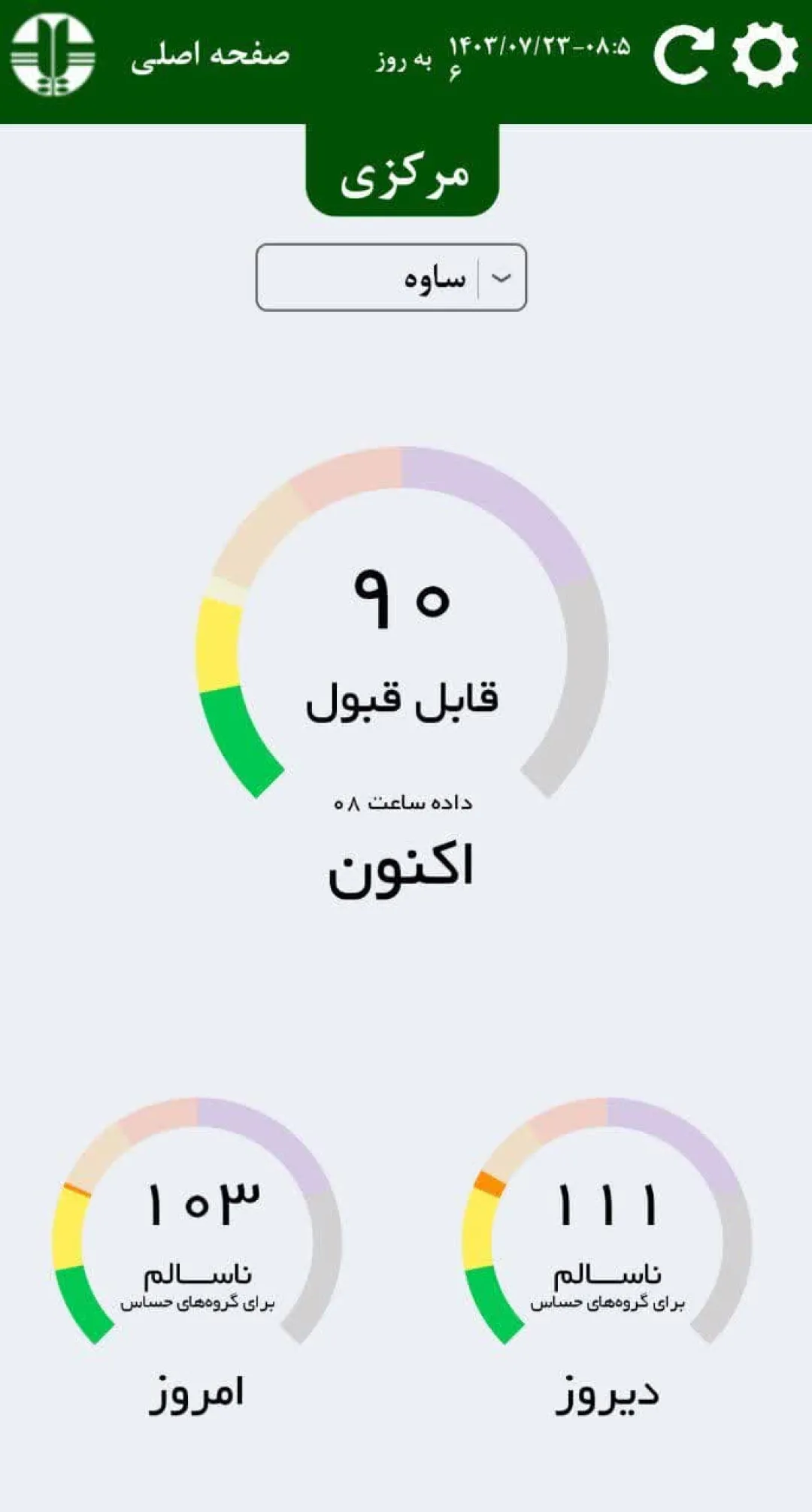The width and height of the screenshot is (812, 1512).
Task: Refresh the air quality data
Action: point(683,54)
